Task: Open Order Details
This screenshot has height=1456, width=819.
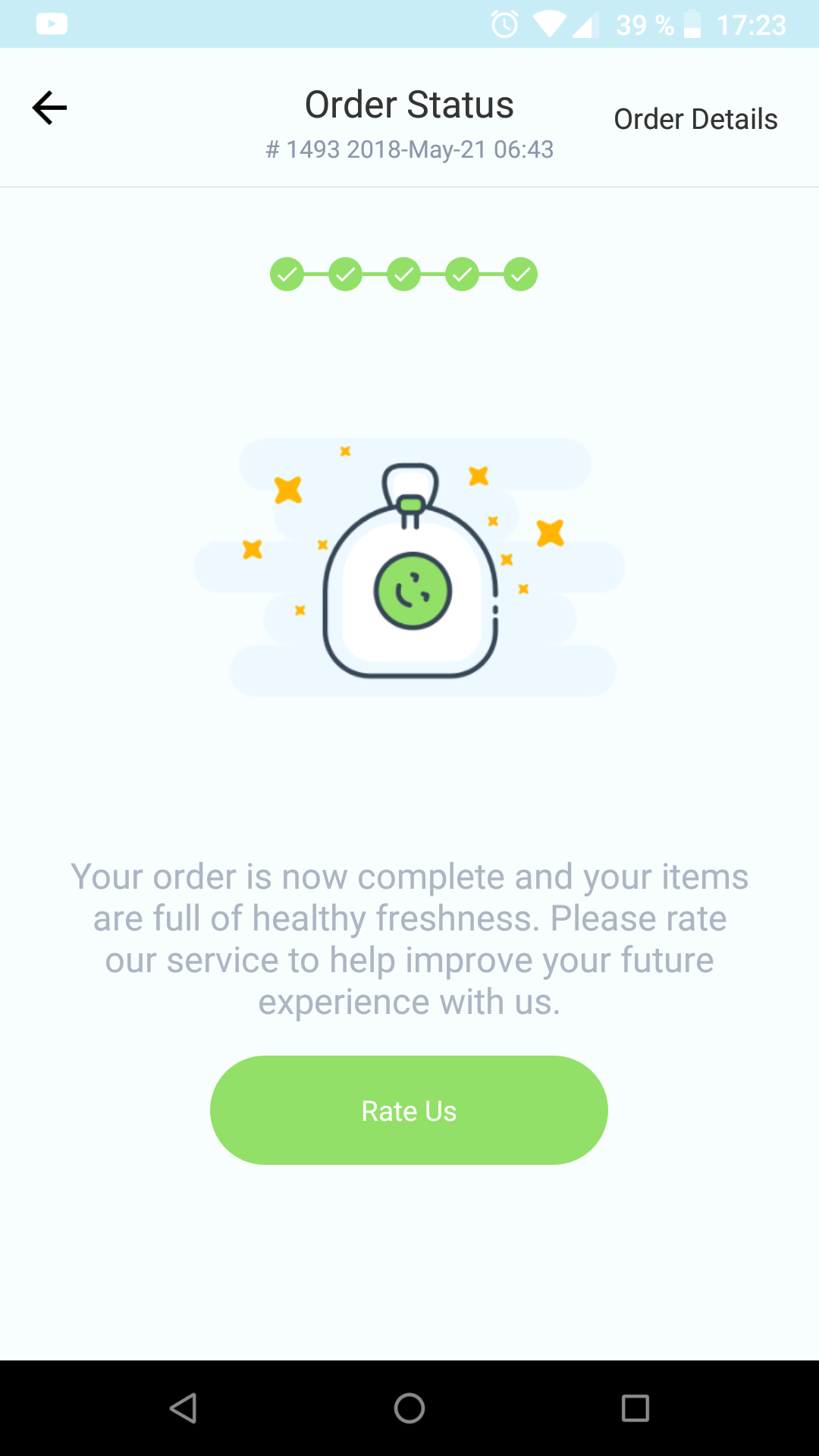Action: coord(695,119)
